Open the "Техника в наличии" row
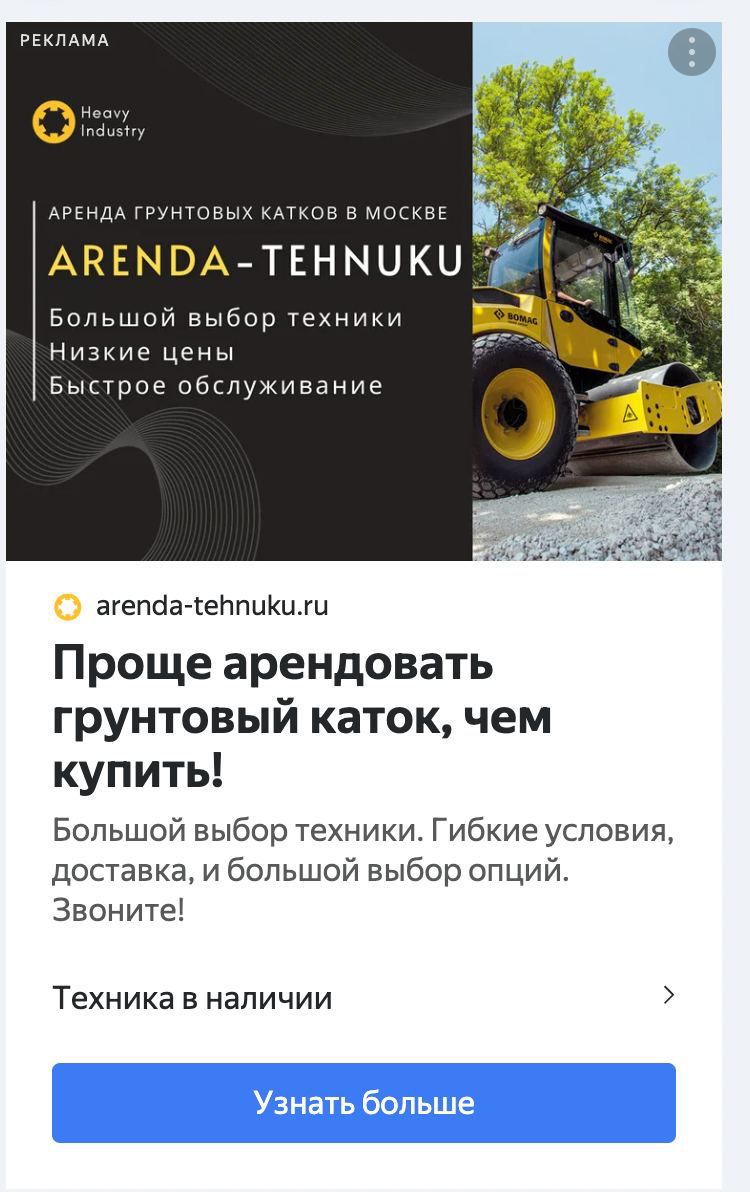 pos(363,997)
